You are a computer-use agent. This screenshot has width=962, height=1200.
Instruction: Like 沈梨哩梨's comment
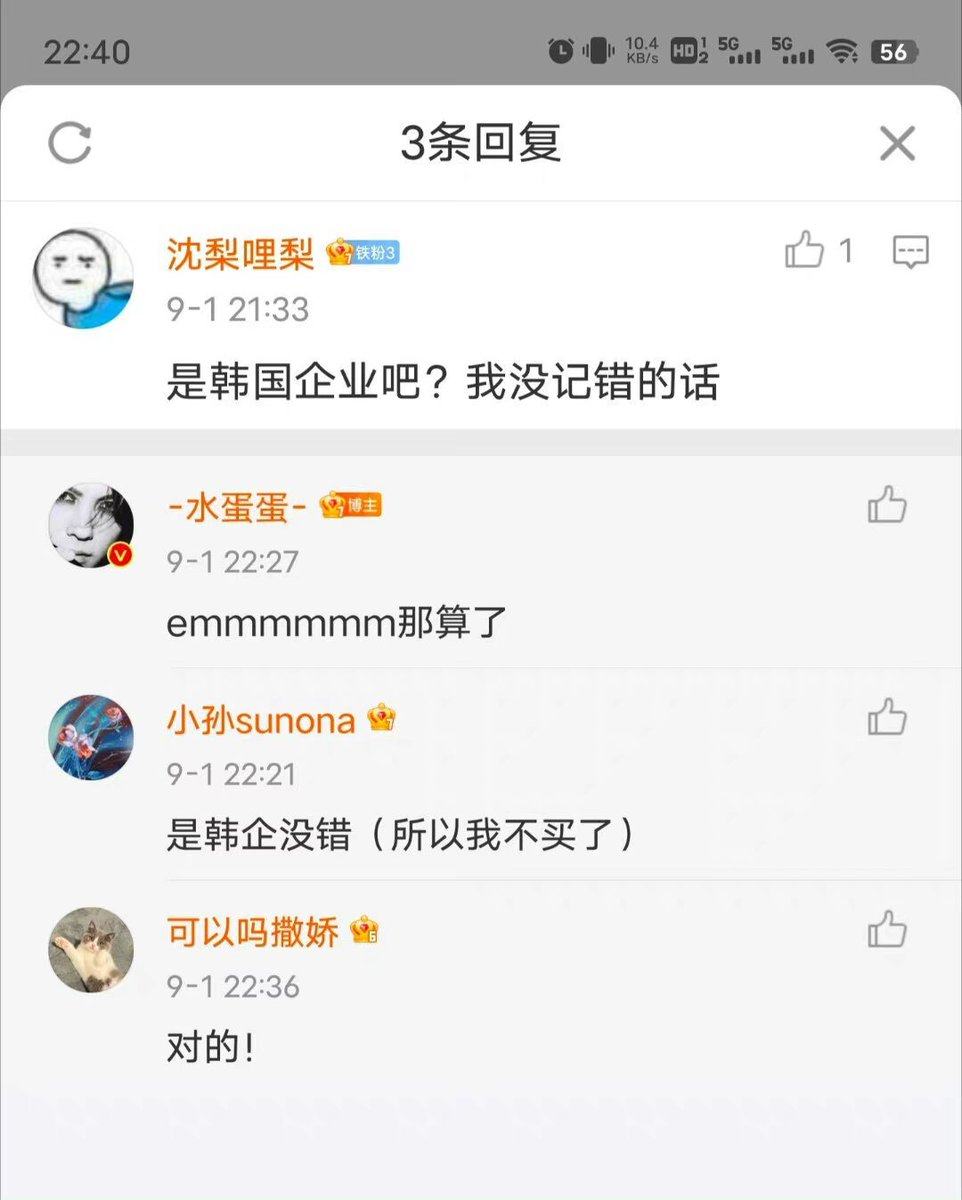(x=805, y=251)
